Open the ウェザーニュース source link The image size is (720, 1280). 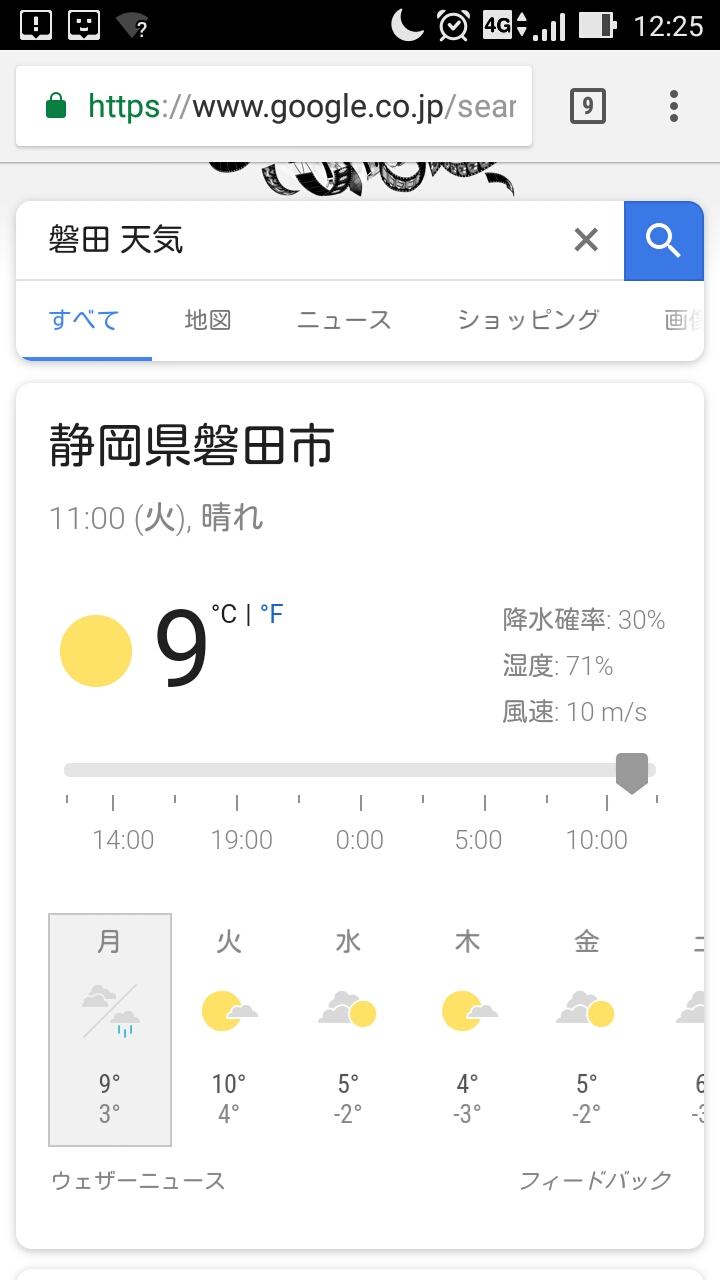(x=138, y=1181)
